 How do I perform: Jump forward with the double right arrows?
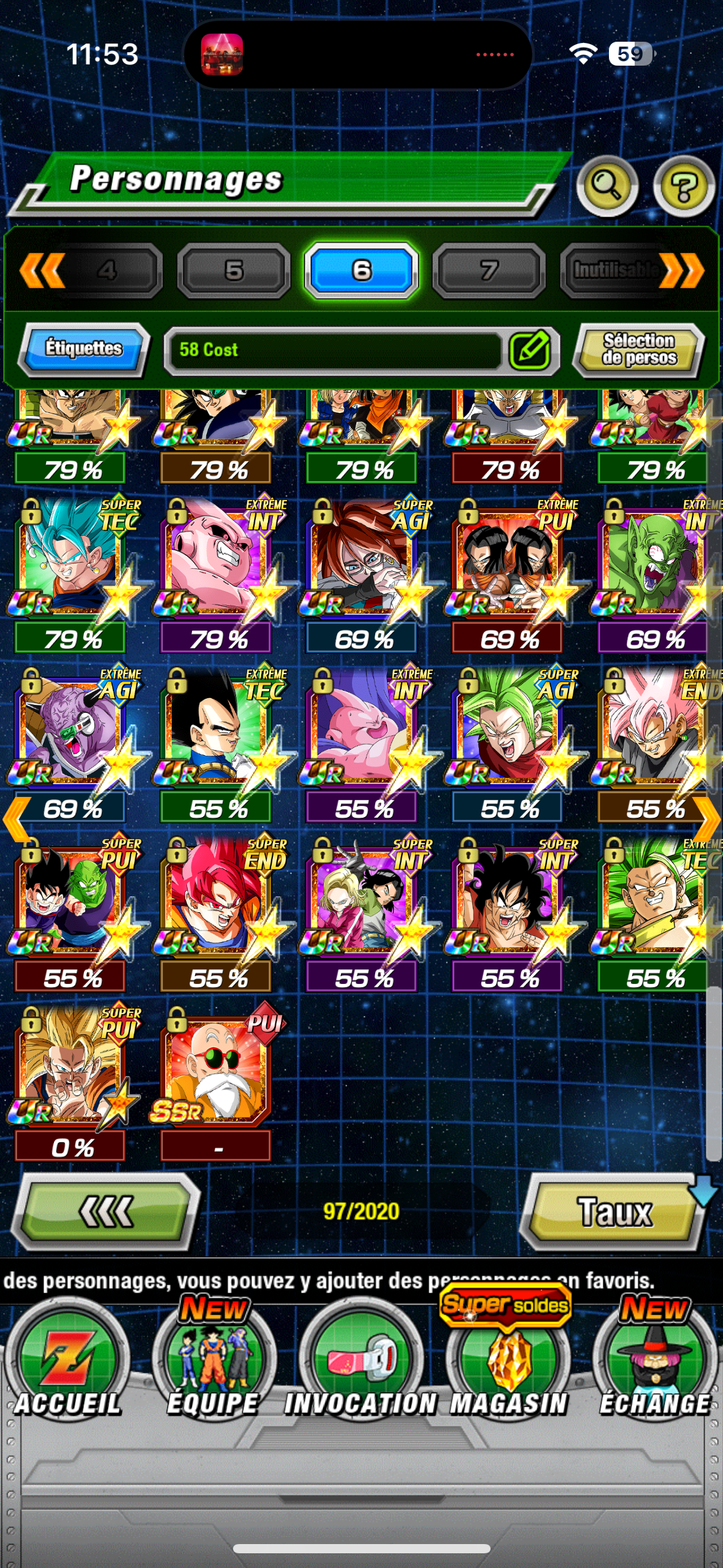tap(682, 270)
